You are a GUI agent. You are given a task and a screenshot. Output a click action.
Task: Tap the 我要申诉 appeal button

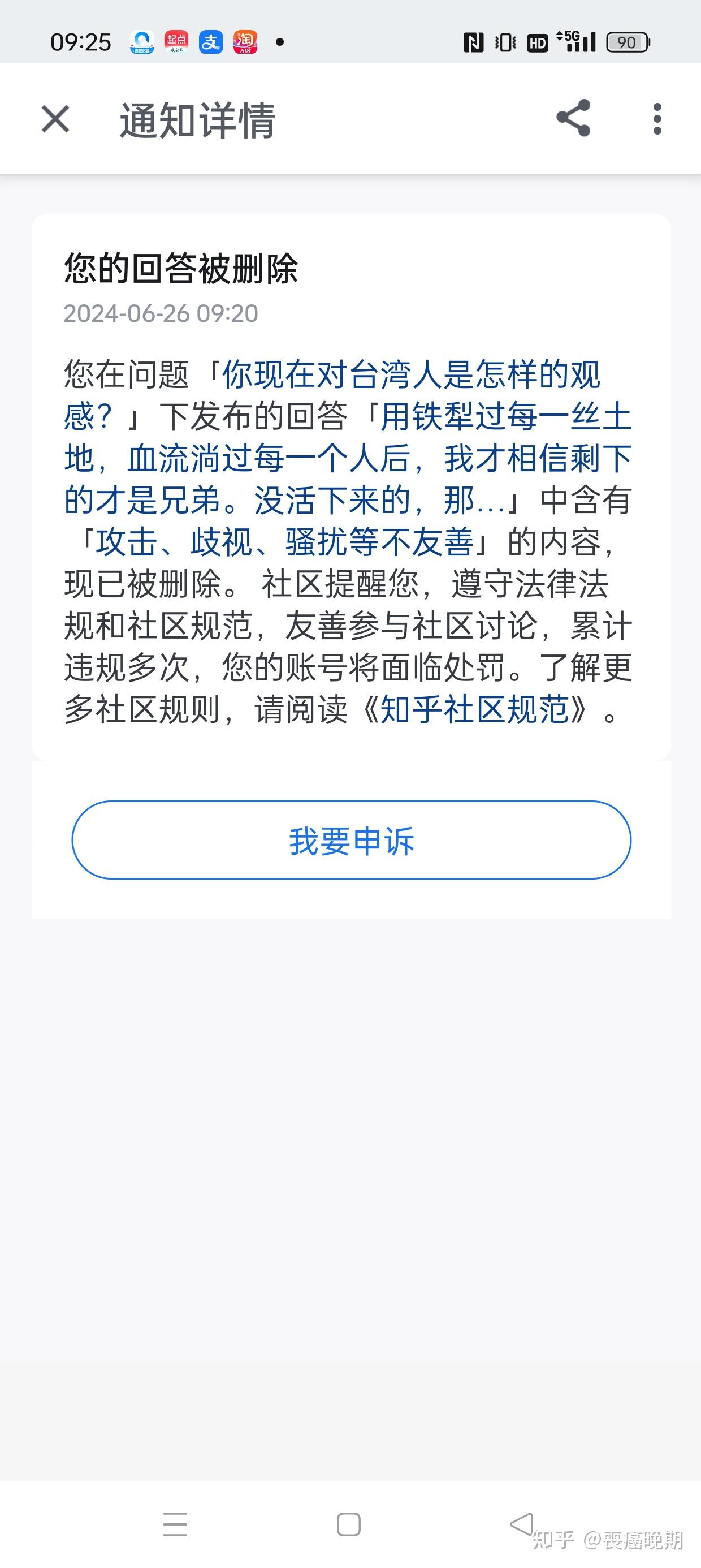click(x=351, y=840)
